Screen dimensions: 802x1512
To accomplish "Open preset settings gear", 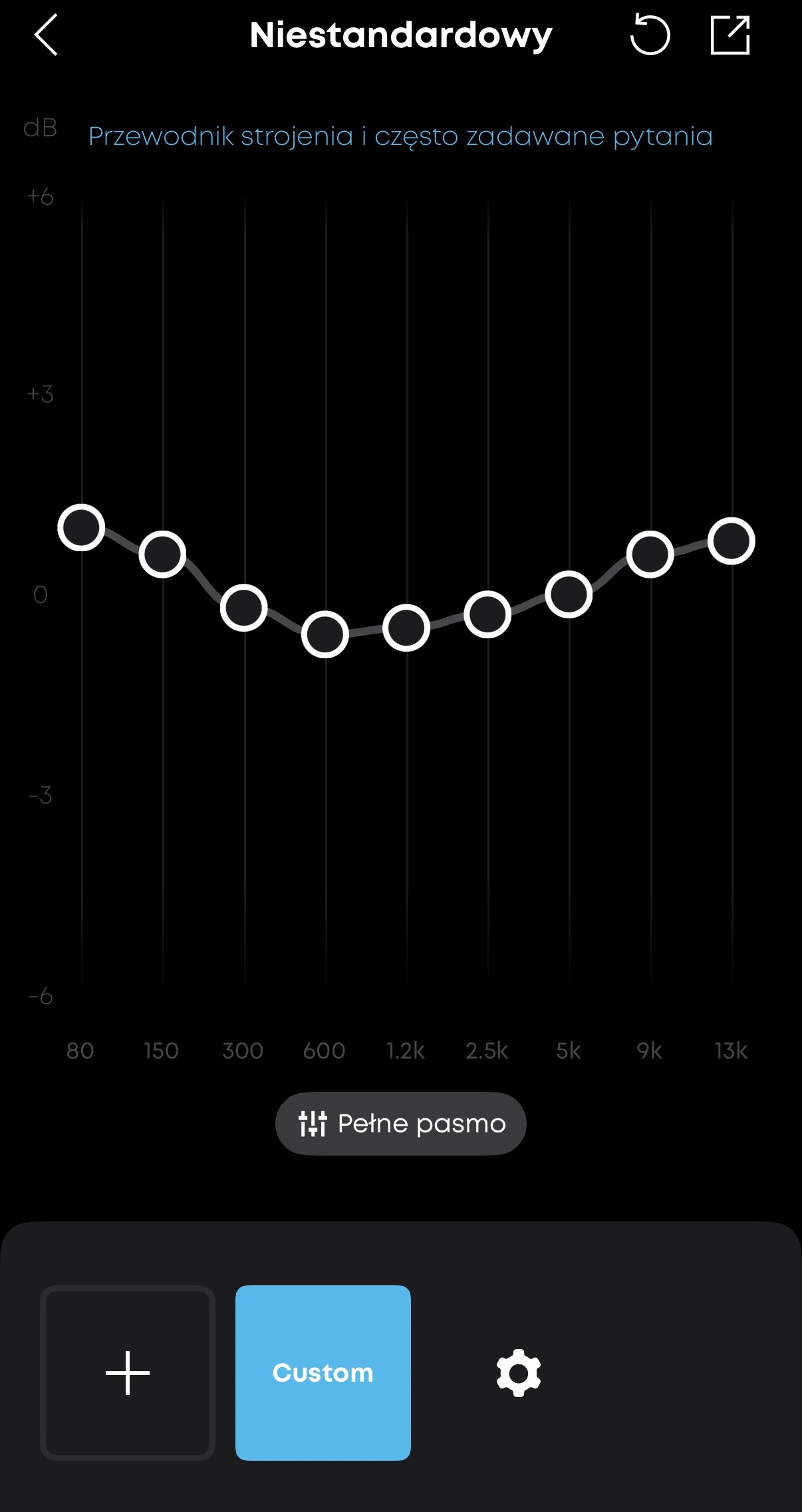I will click(x=519, y=1372).
